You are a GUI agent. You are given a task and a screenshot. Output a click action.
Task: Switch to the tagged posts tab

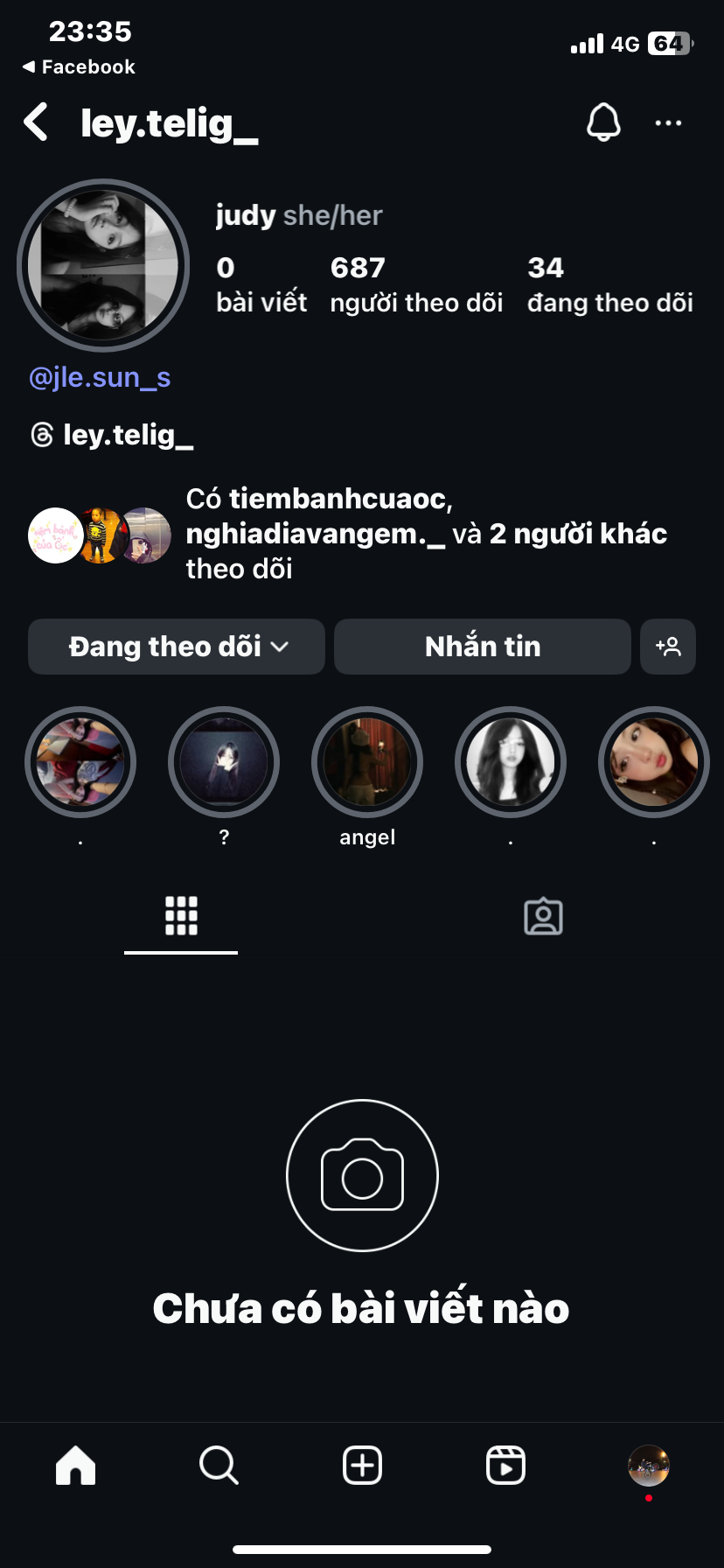tap(543, 916)
